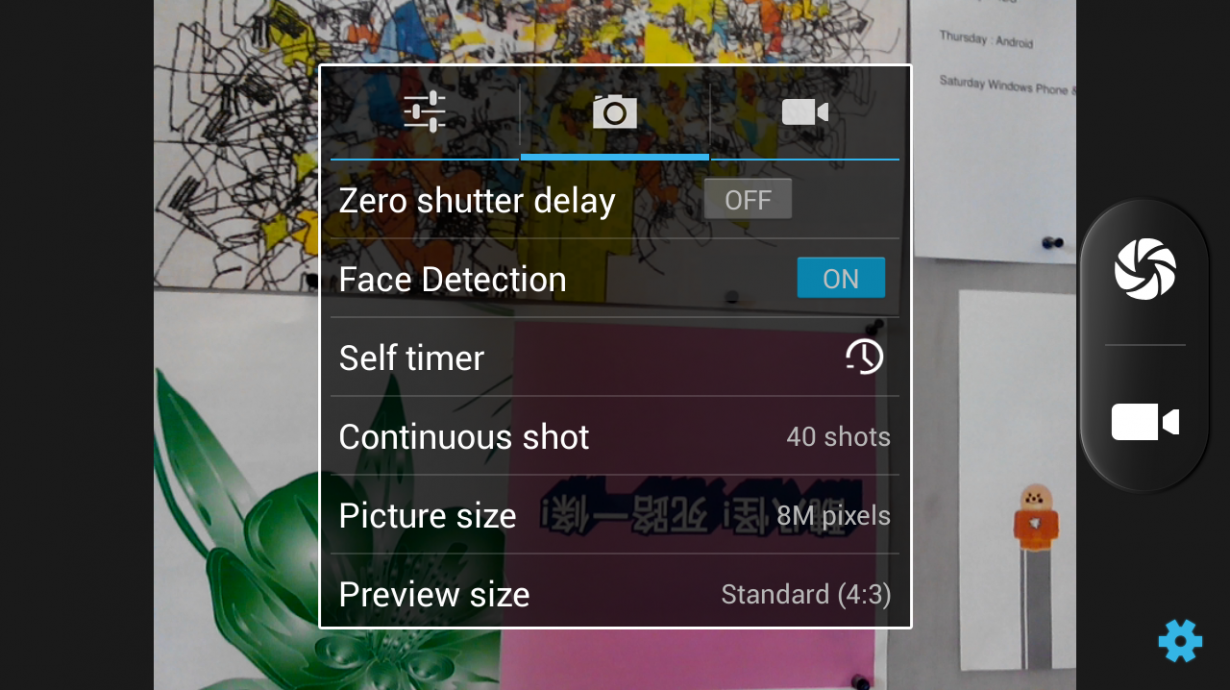The height and width of the screenshot is (690, 1230).
Task: Change the Preview size setting
Action: [x=614, y=594]
